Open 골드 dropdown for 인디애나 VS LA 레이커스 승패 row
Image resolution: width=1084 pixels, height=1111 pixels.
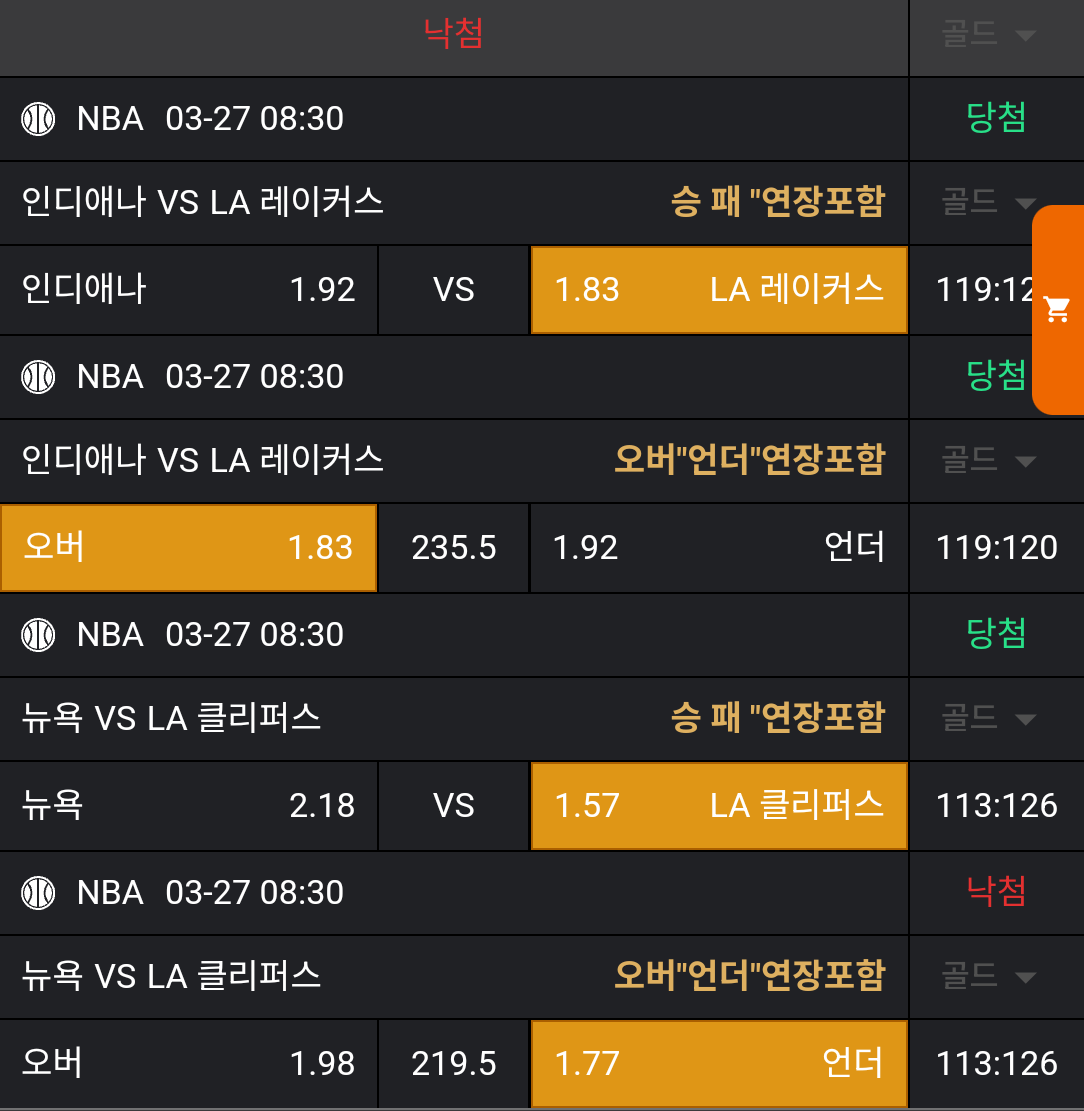(x=985, y=203)
